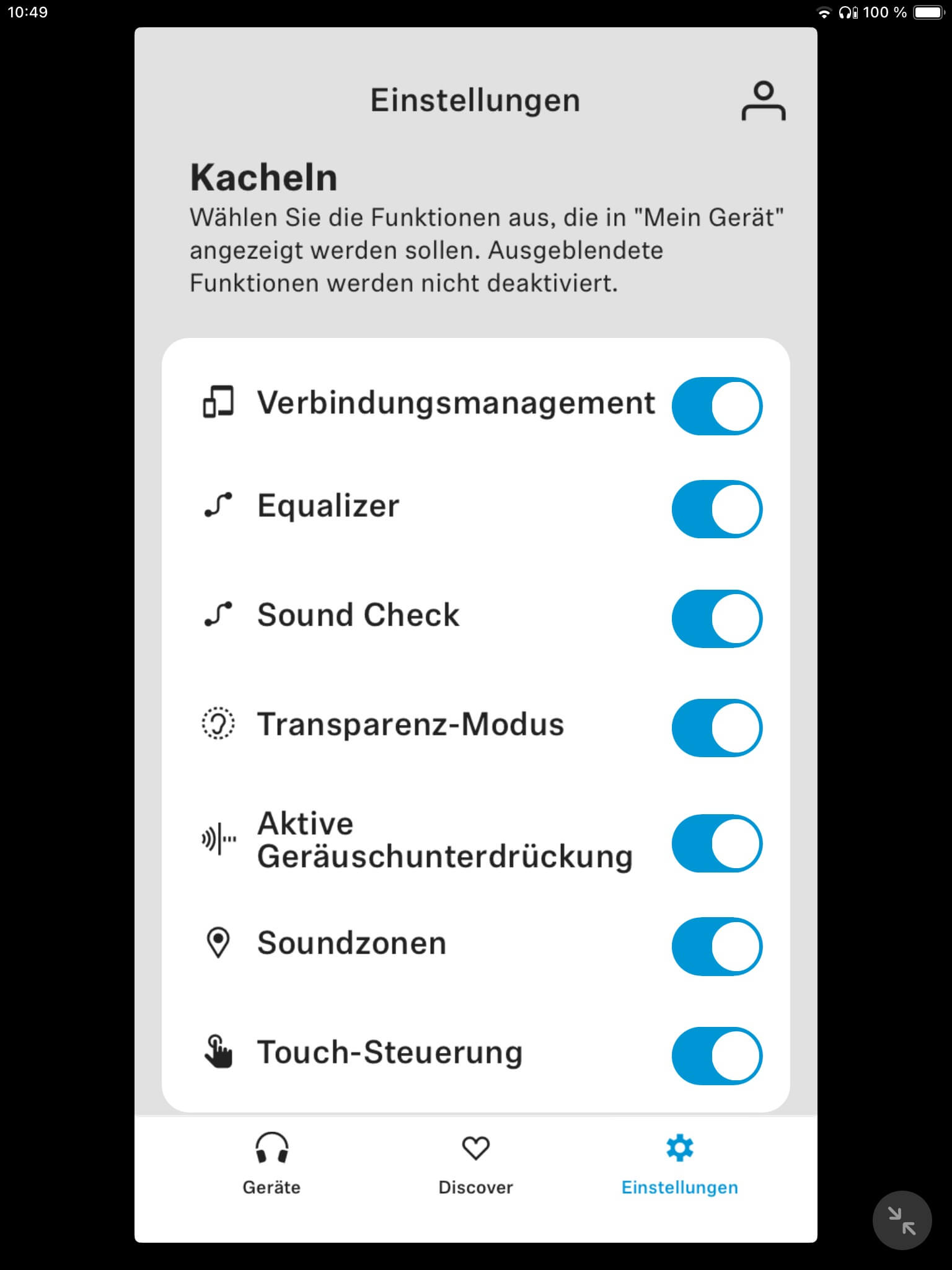Tap the shrink window button
The image size is (952, 1270).
coord(902,1220)
